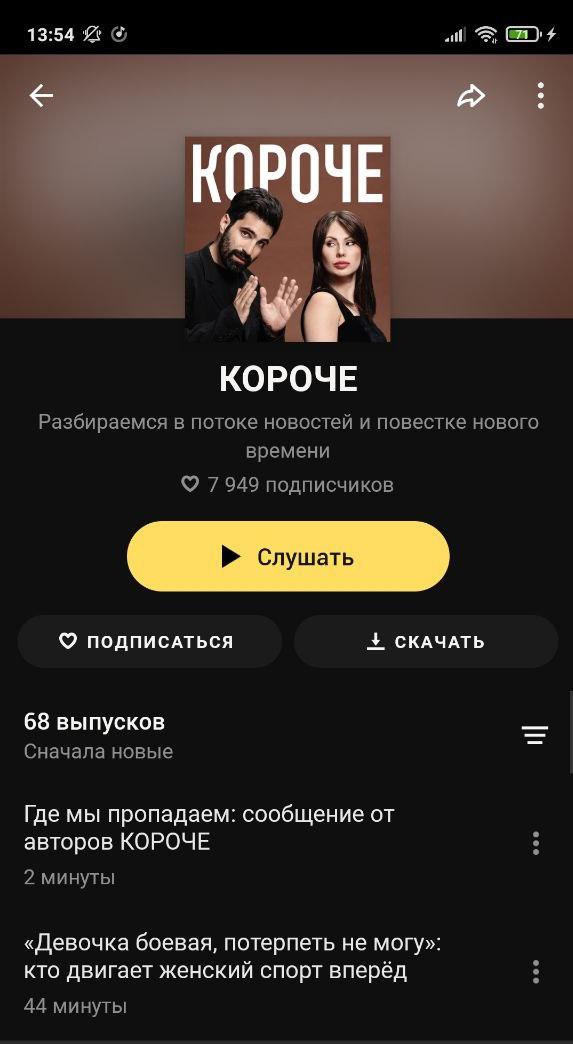This screenshot has height=1044, width=573.
Task: Open options for Где мы пропадаем episode
Action: [x=536, y=843]
